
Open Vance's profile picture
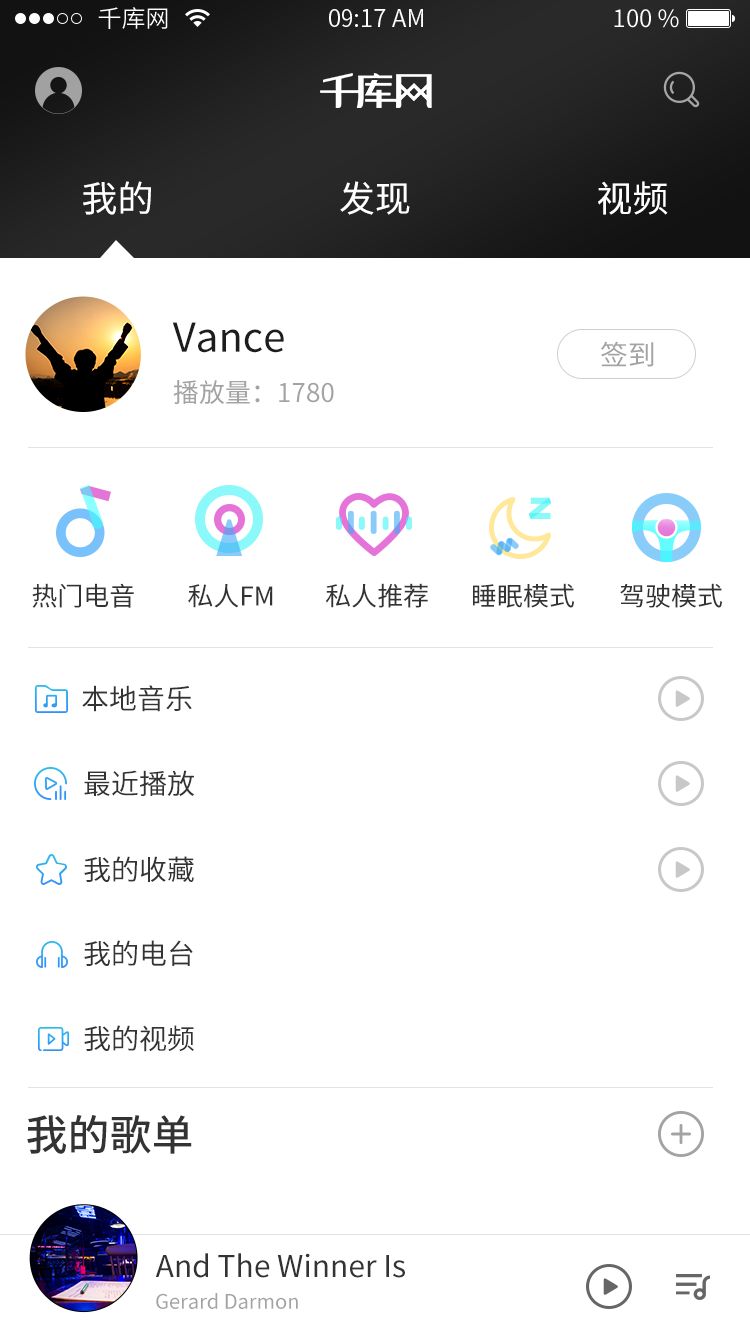coord(83,354)
